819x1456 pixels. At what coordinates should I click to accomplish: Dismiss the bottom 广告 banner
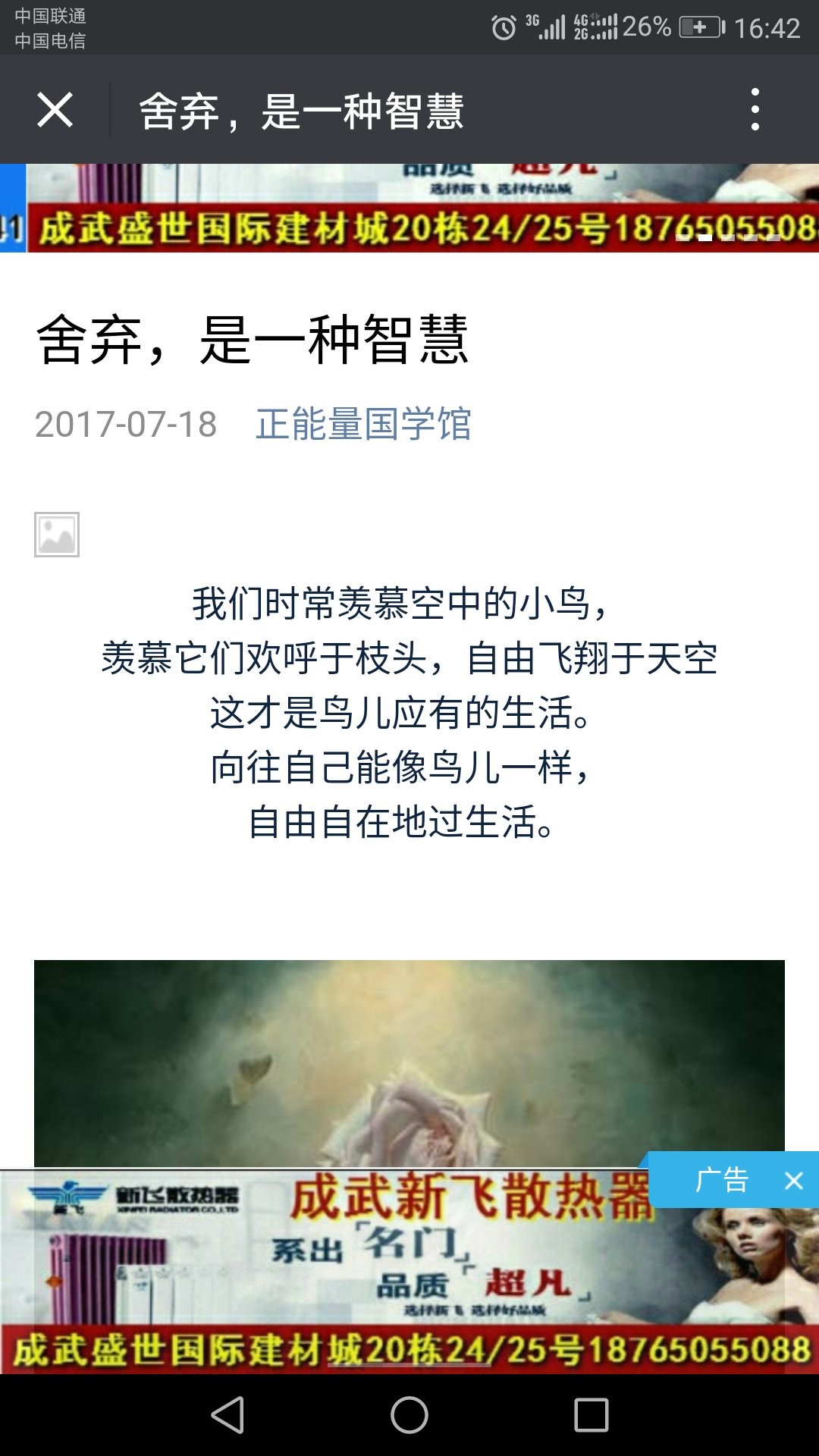[793, 1181]
